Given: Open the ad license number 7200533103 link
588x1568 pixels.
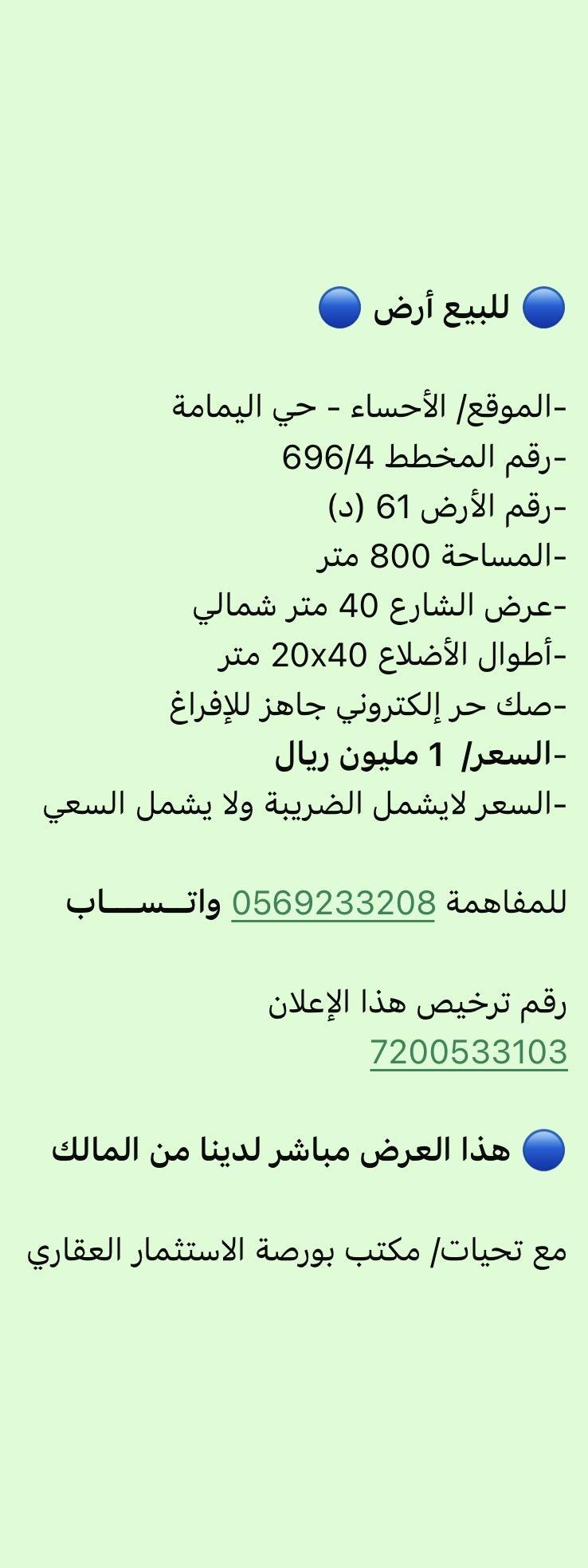Looking at the screenshot, I should [x=468, y=1051].
